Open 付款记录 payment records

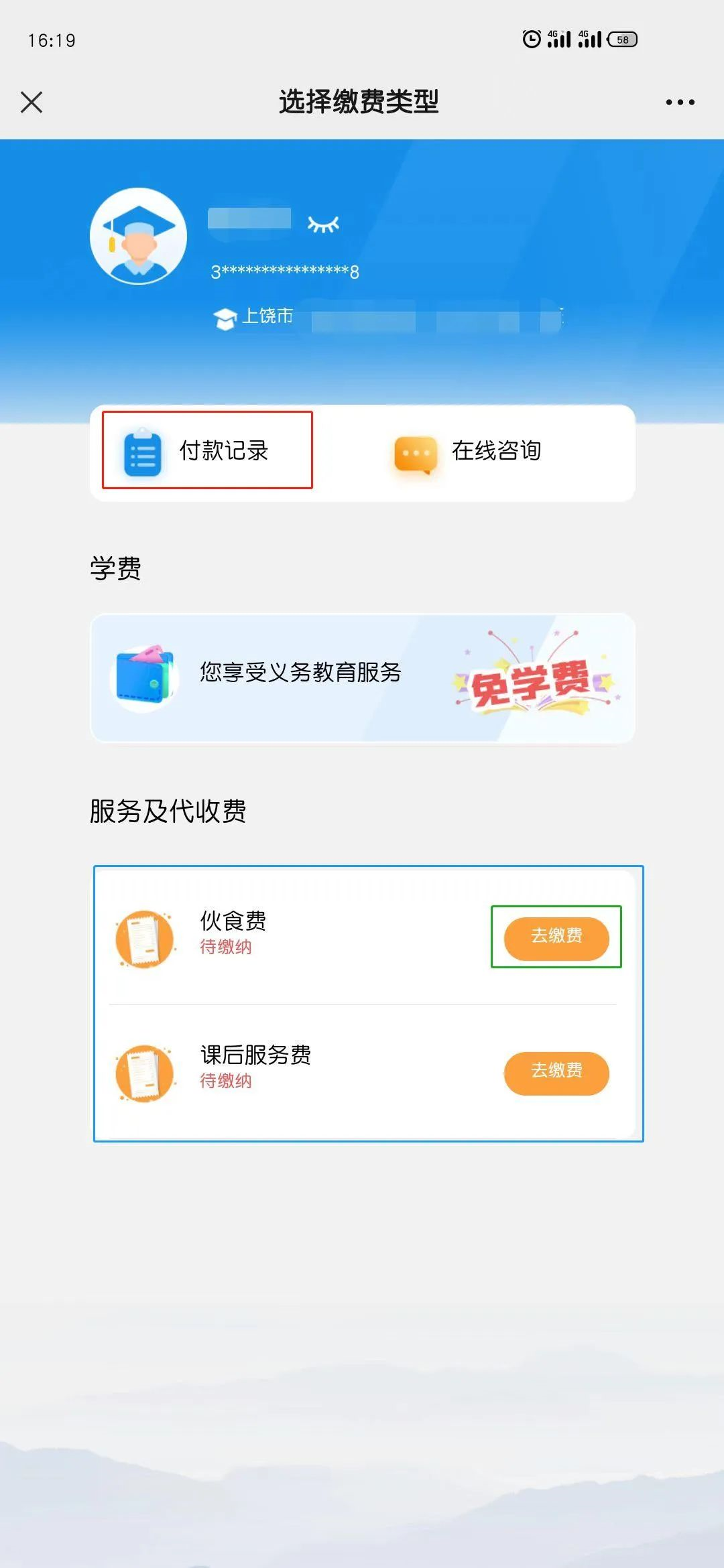click(x=207, y=450)
